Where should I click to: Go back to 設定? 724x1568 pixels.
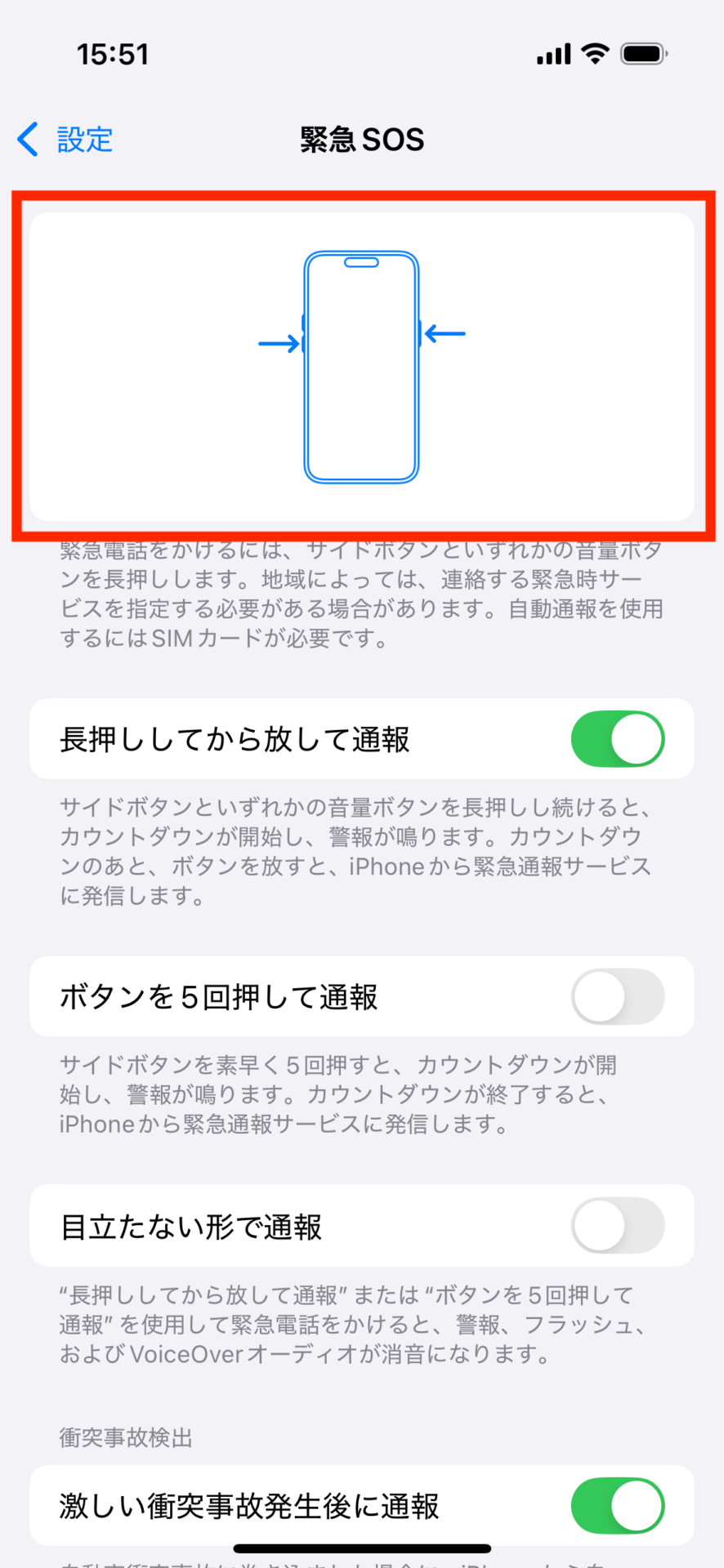(65, 140)
